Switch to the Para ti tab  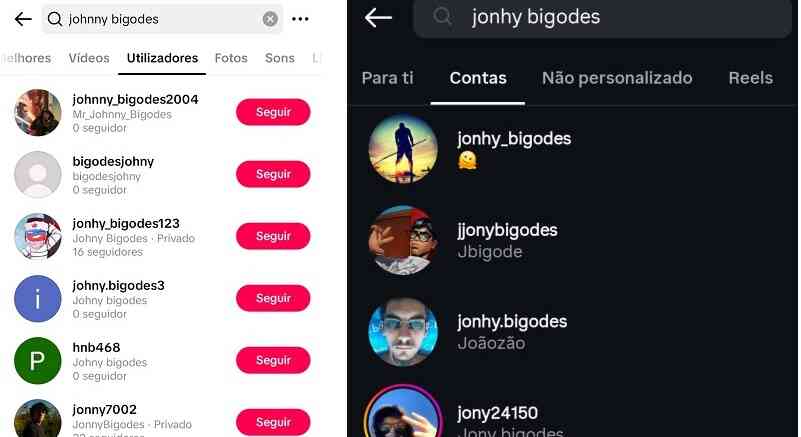387,77
